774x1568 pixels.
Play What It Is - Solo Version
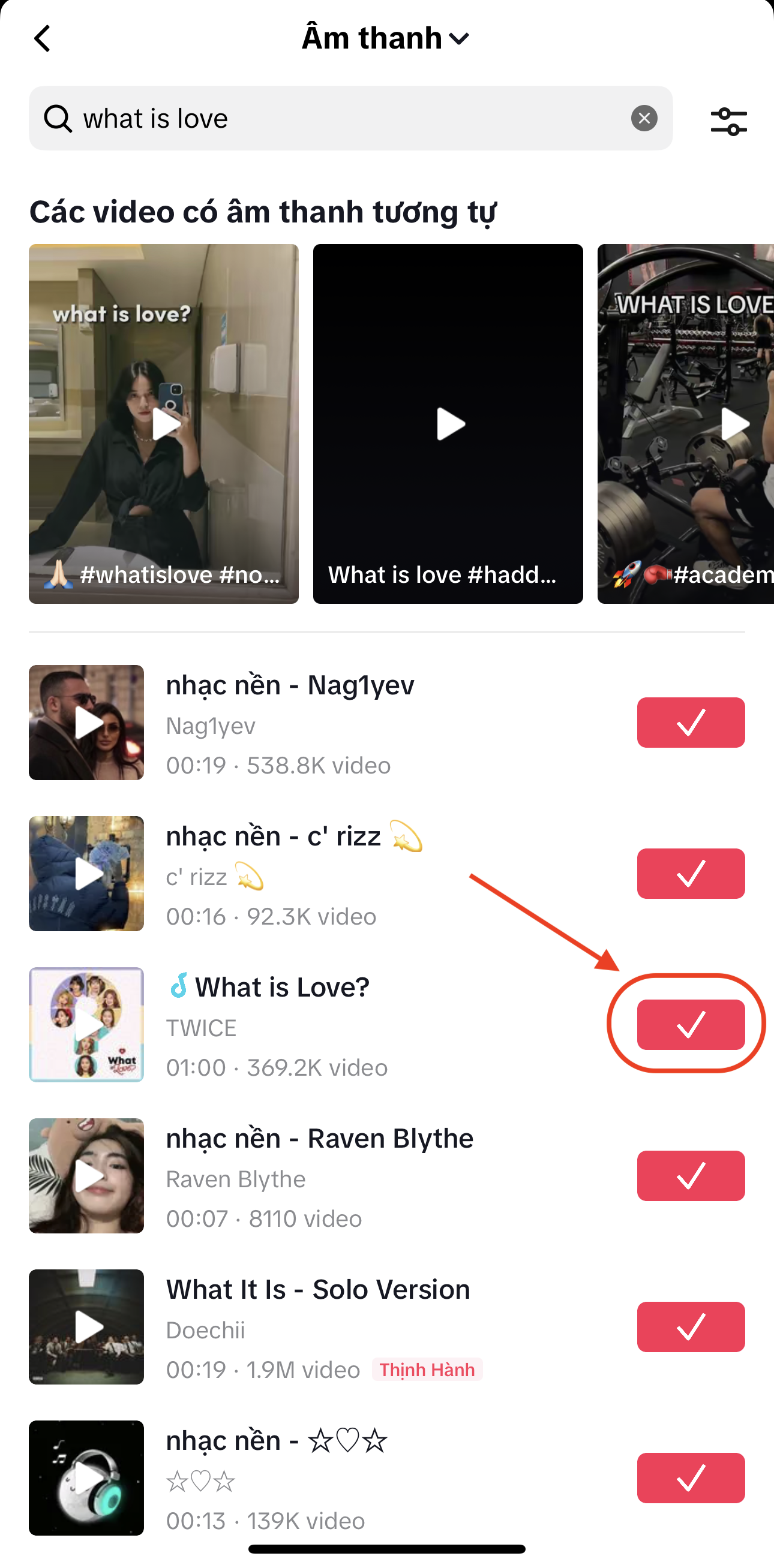(86, 1327)
